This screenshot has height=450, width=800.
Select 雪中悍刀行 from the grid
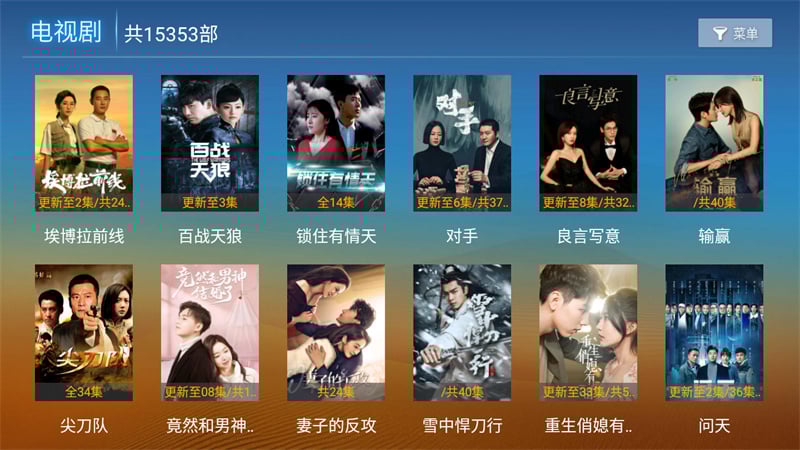[462, 332]
